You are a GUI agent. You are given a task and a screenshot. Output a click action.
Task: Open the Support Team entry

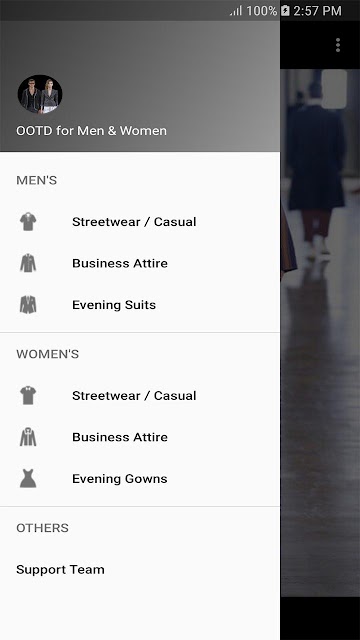(140, 569)
